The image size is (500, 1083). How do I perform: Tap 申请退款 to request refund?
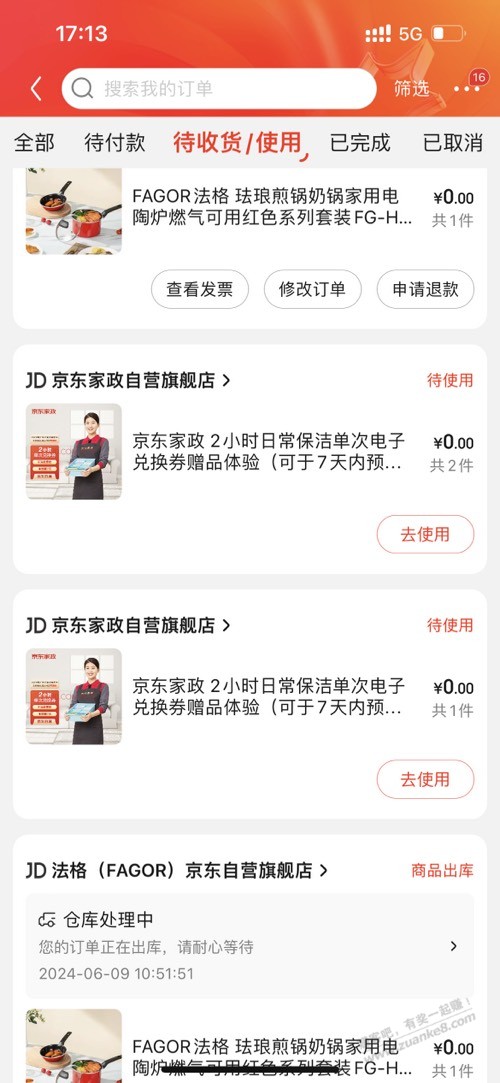point(425,289)
